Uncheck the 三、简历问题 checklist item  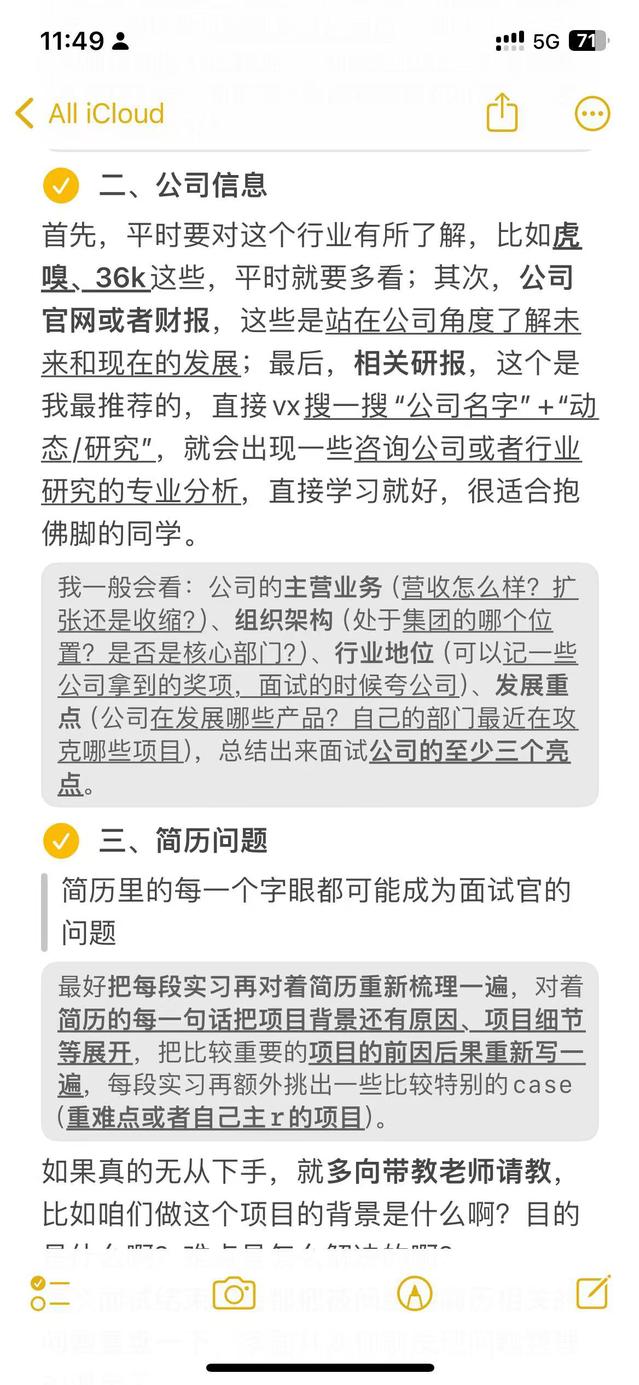point(61,840)
